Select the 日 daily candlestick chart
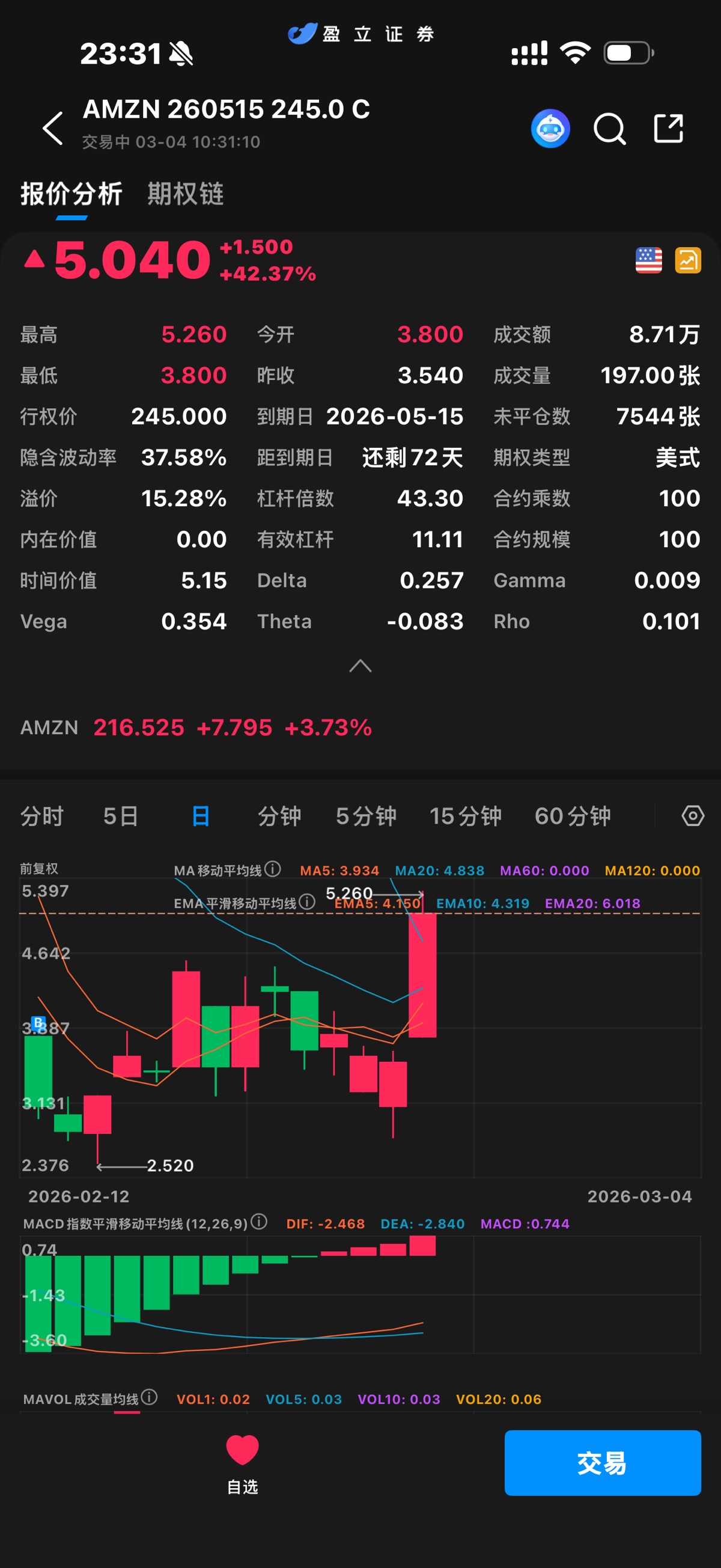721x1568 pixels. coord(201,816)
